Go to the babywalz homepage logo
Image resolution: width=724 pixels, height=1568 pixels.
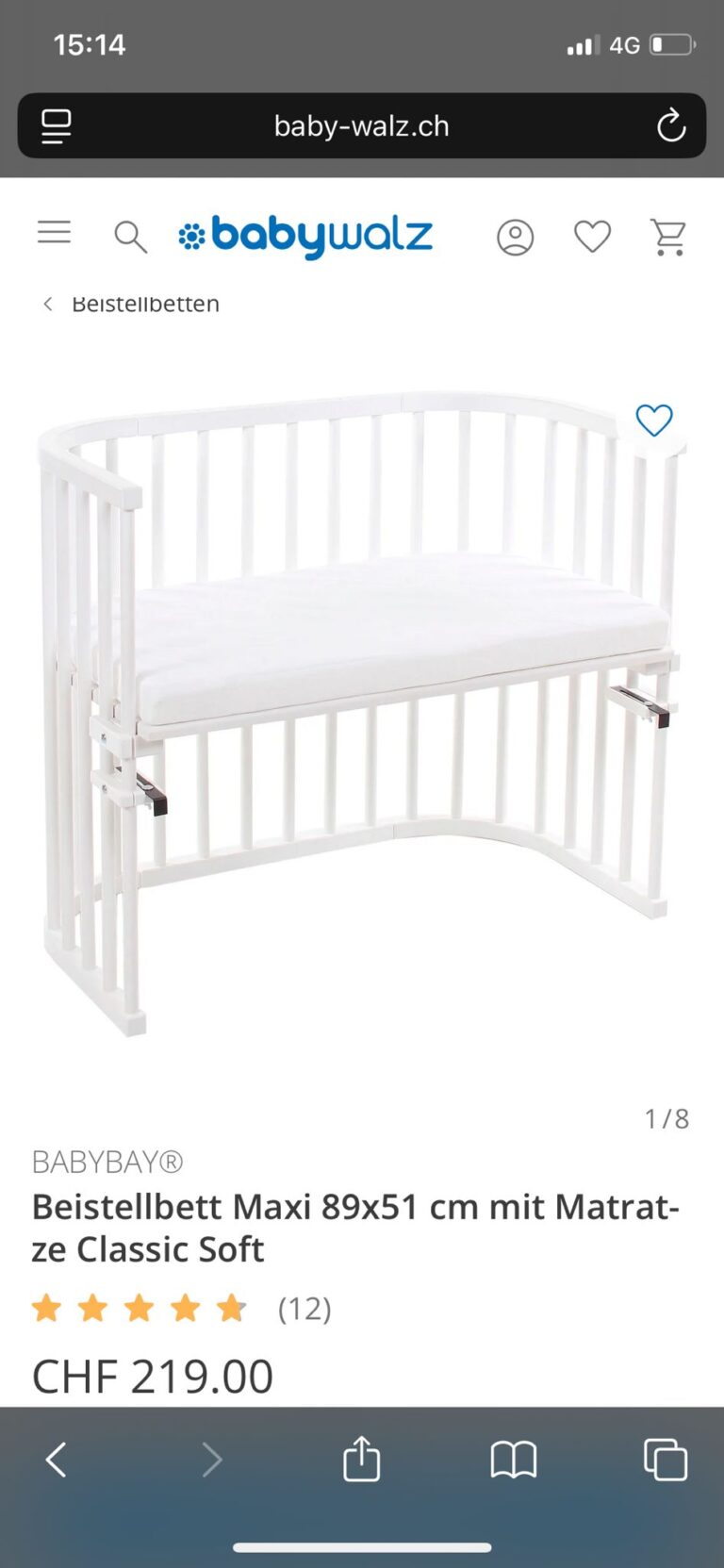coord(305,236)
